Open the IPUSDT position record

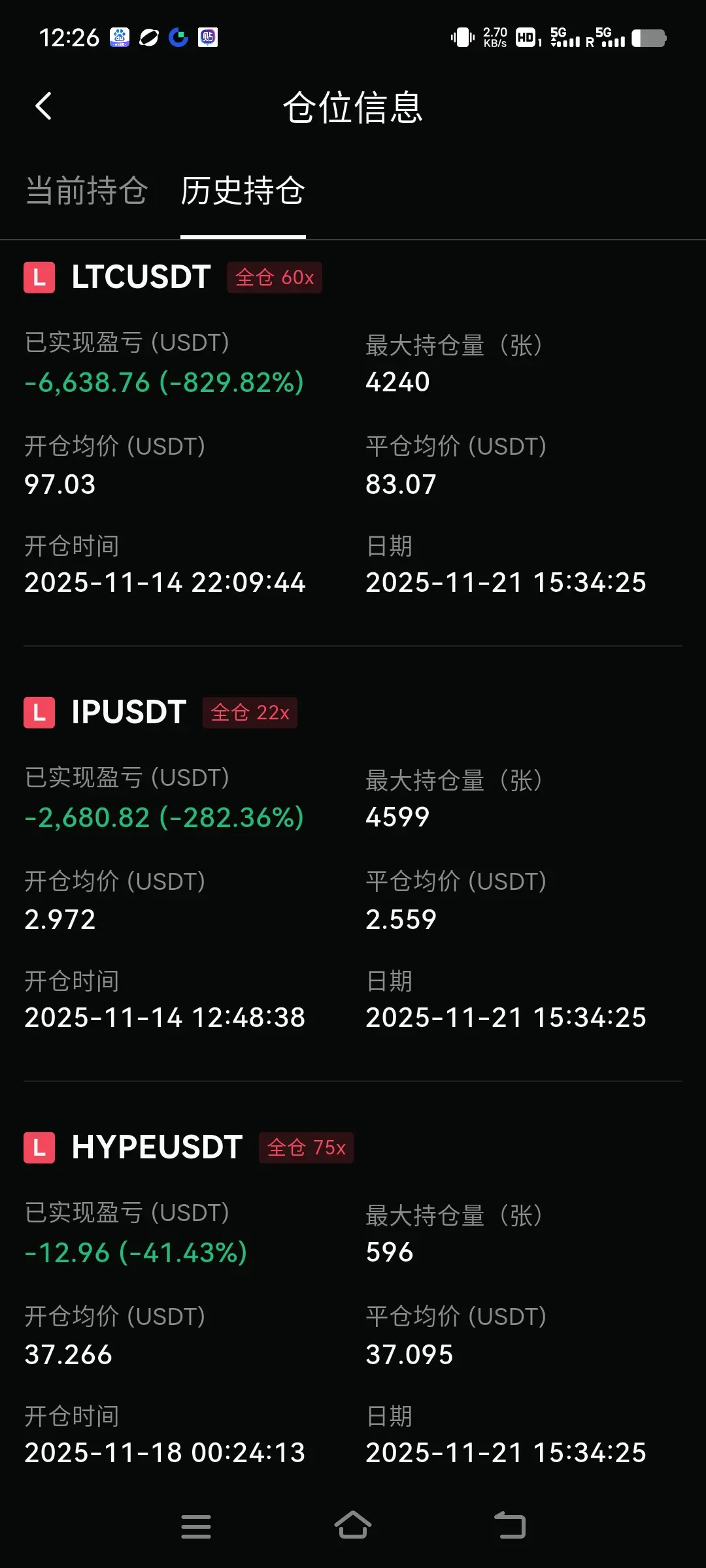tap(129, 712)
